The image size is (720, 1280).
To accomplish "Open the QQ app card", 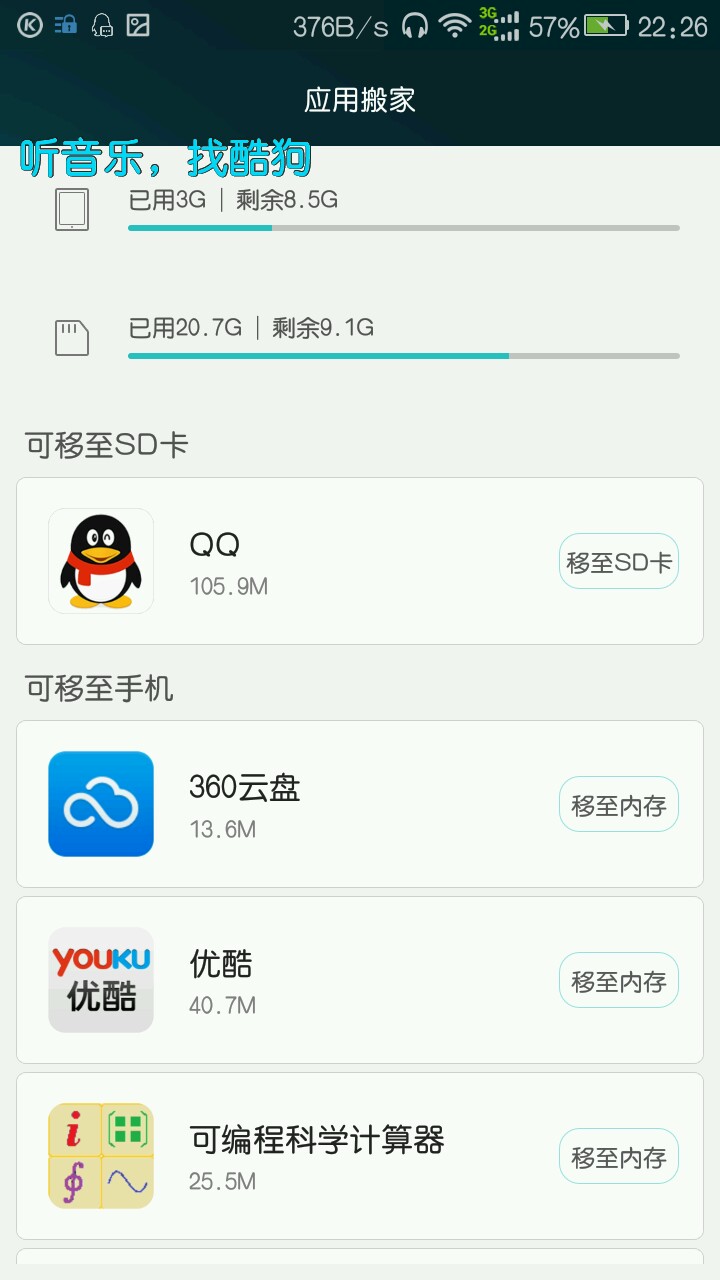I will pyautogui.click(x=300, y=562).
